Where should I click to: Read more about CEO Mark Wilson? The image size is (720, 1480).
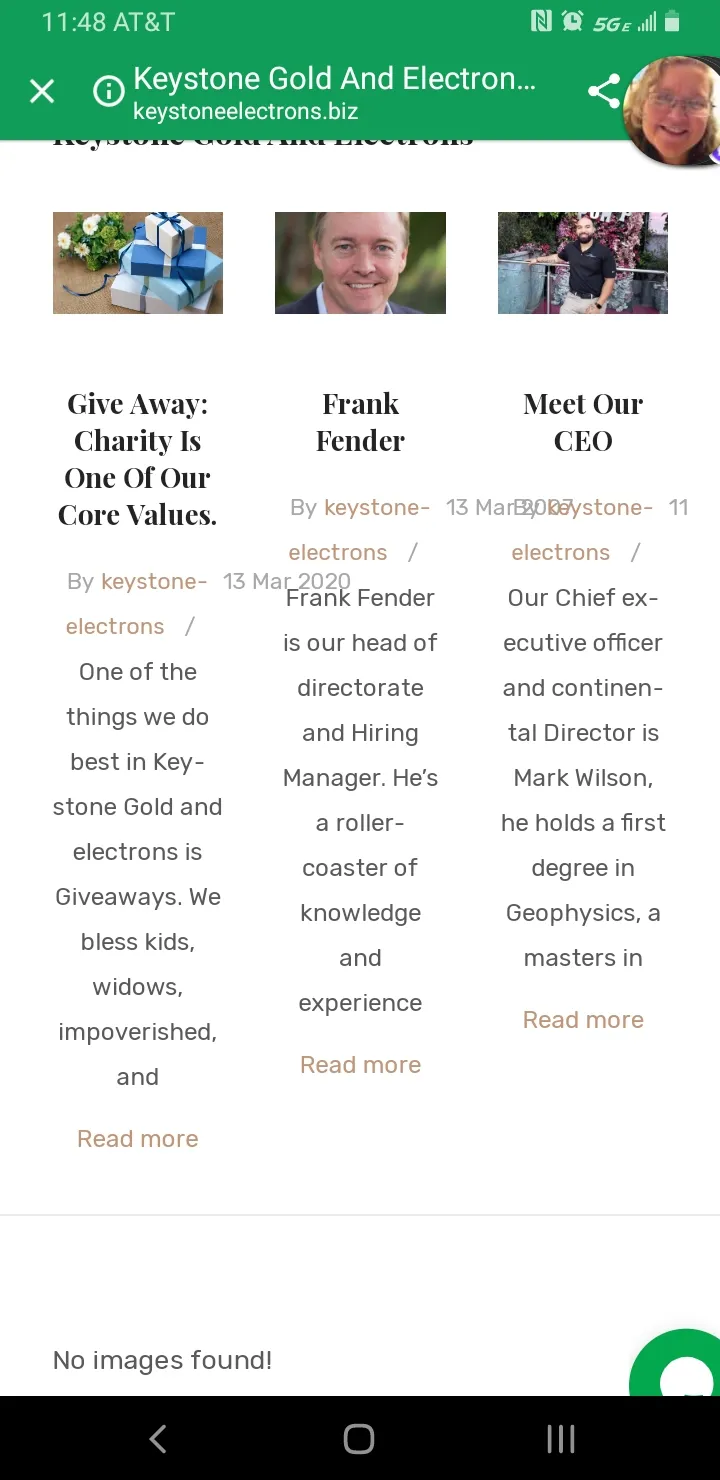(x=583, y=1020)
